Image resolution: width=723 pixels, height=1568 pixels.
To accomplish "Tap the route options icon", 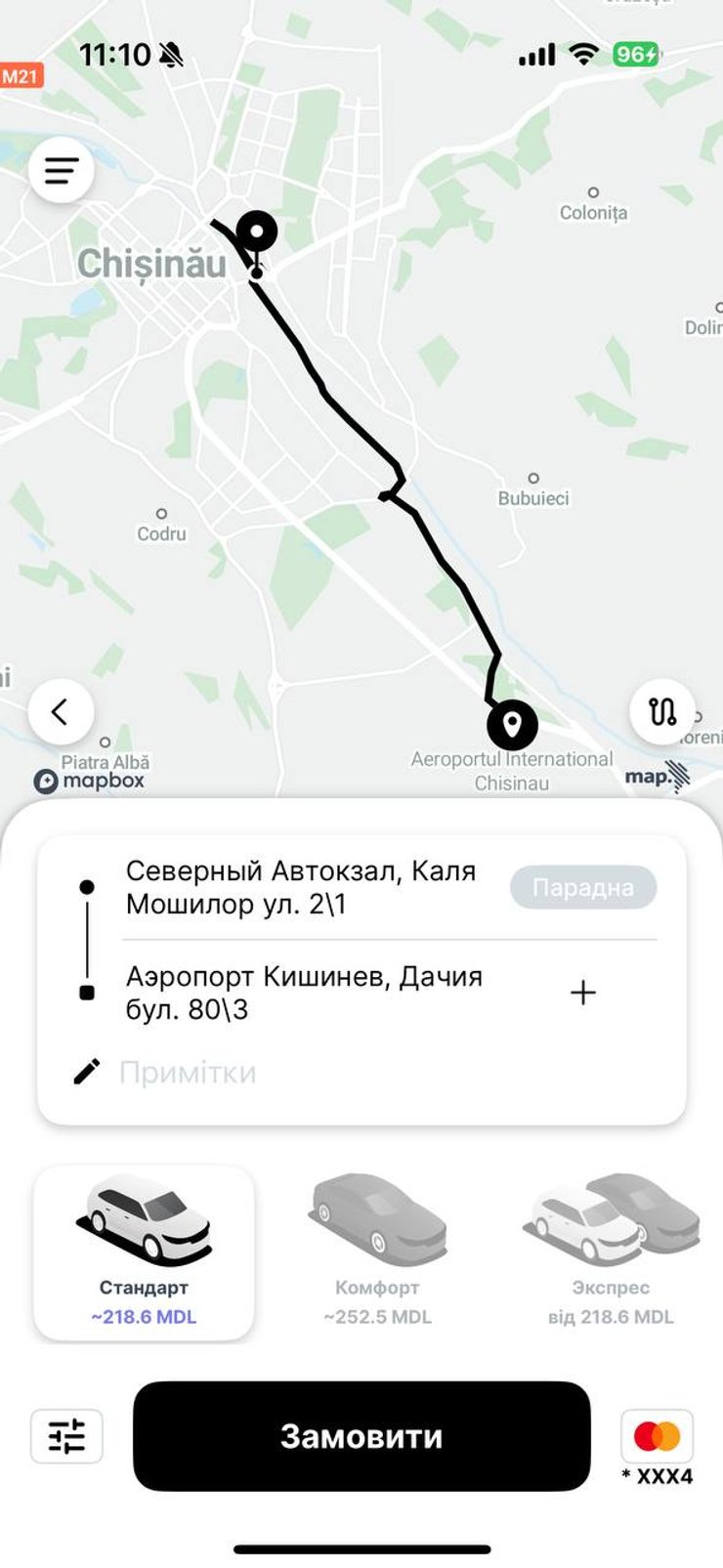I will [662, 711].
